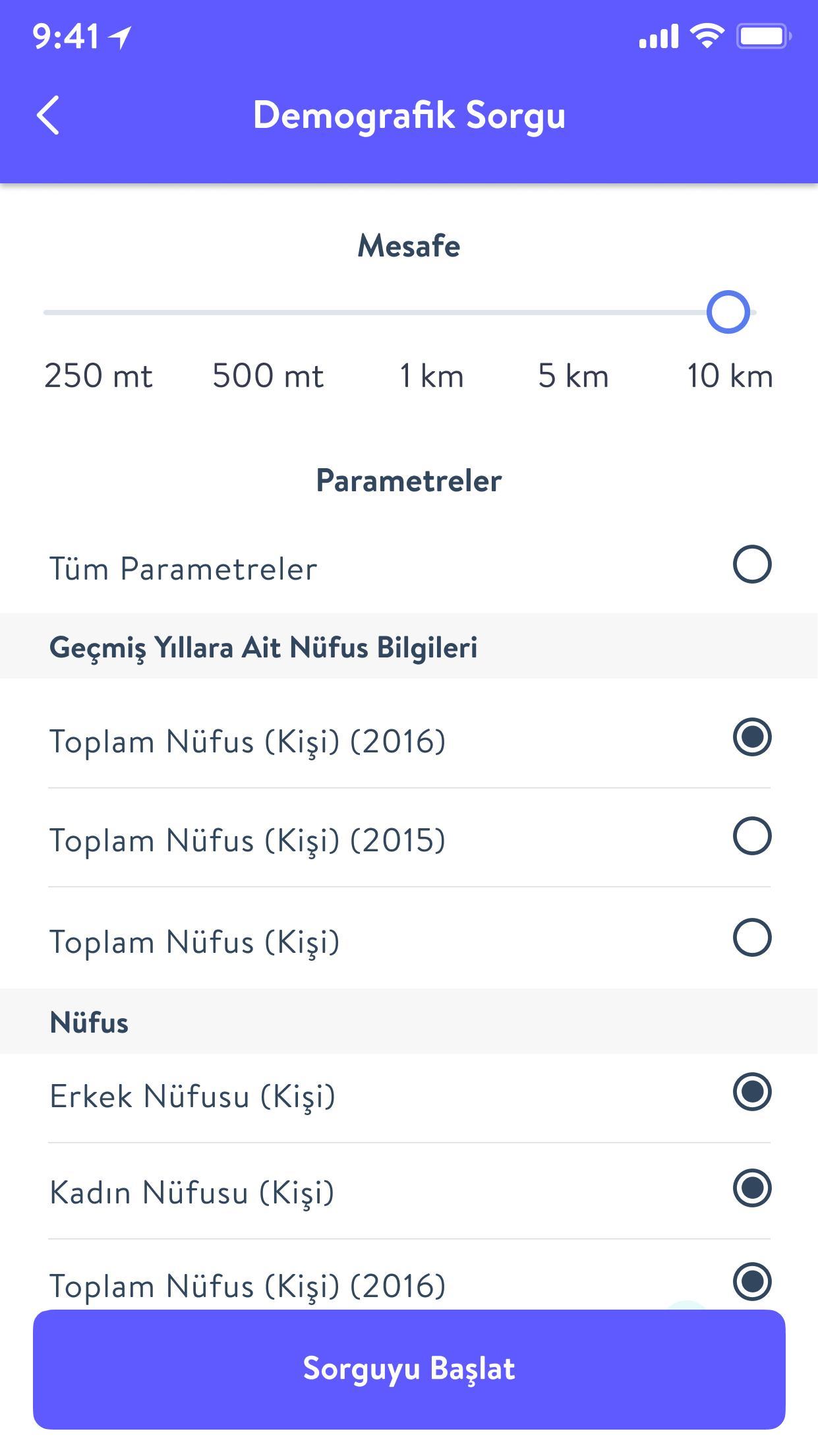The image size is (818, 1456).
Task: Pick the 1 km distance
Action: point(432,376)
